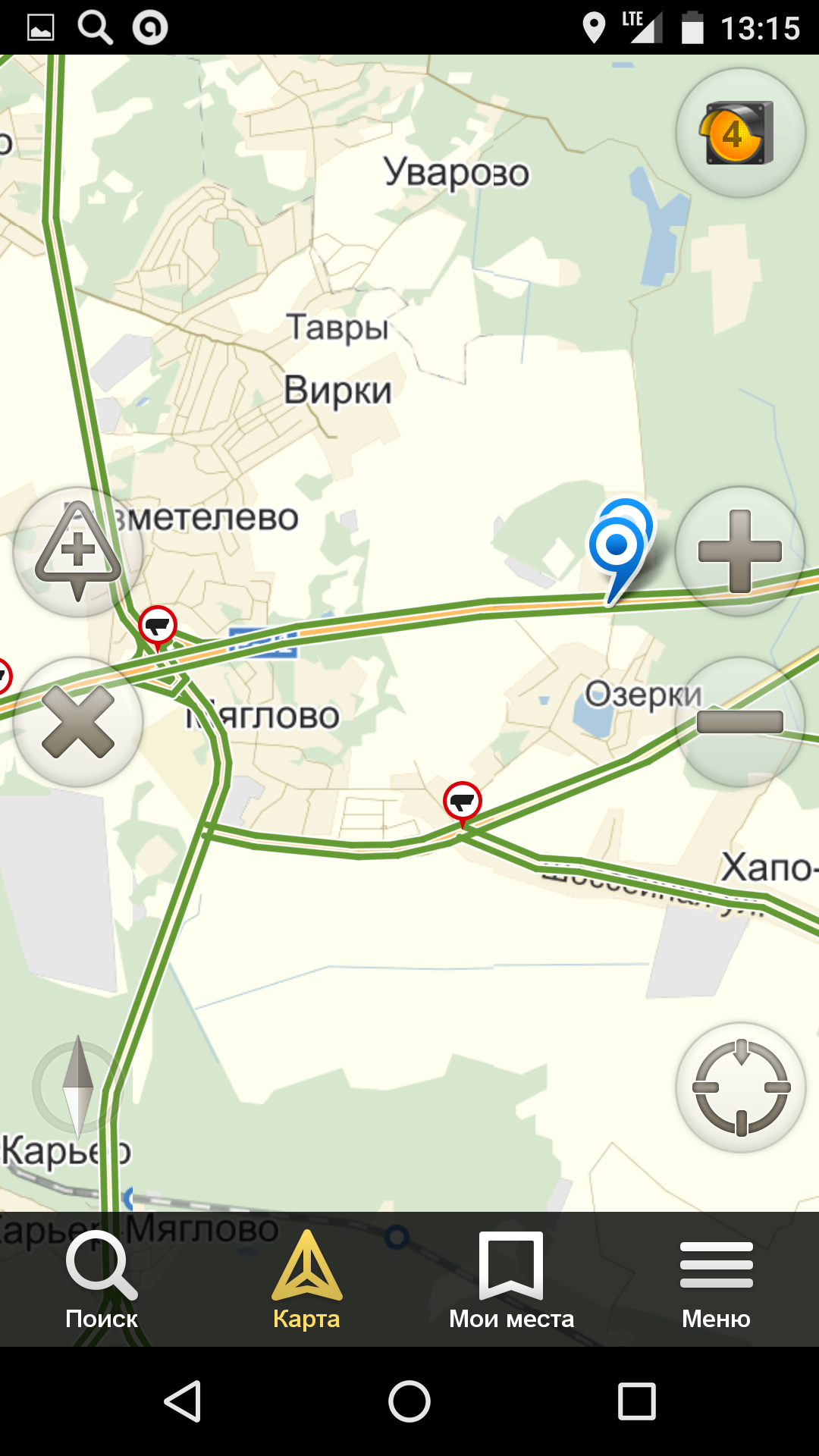
Task: Center map on my location
Action: (741, 1087)
